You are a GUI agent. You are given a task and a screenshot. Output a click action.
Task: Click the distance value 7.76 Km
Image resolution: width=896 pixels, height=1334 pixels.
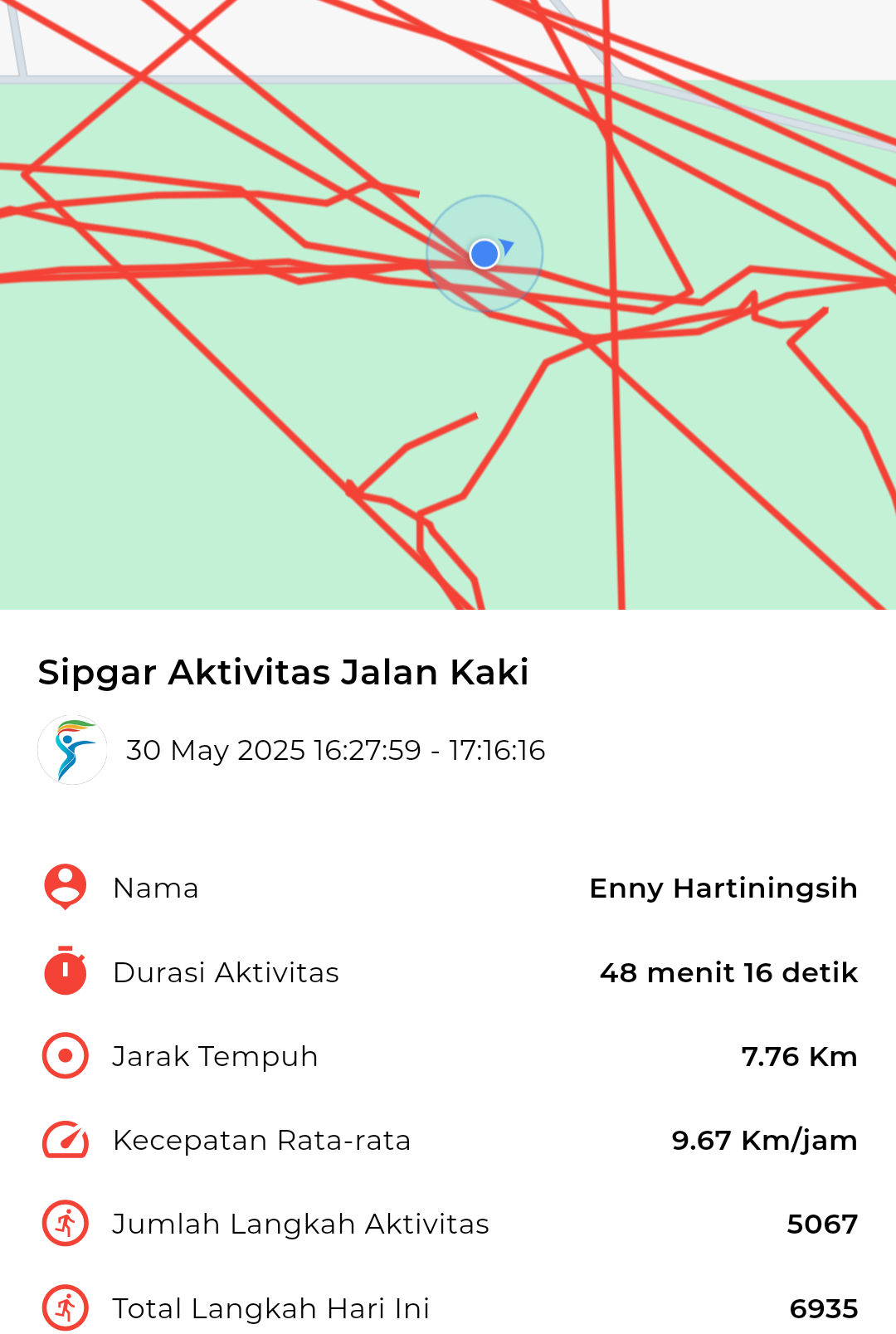800,1056
